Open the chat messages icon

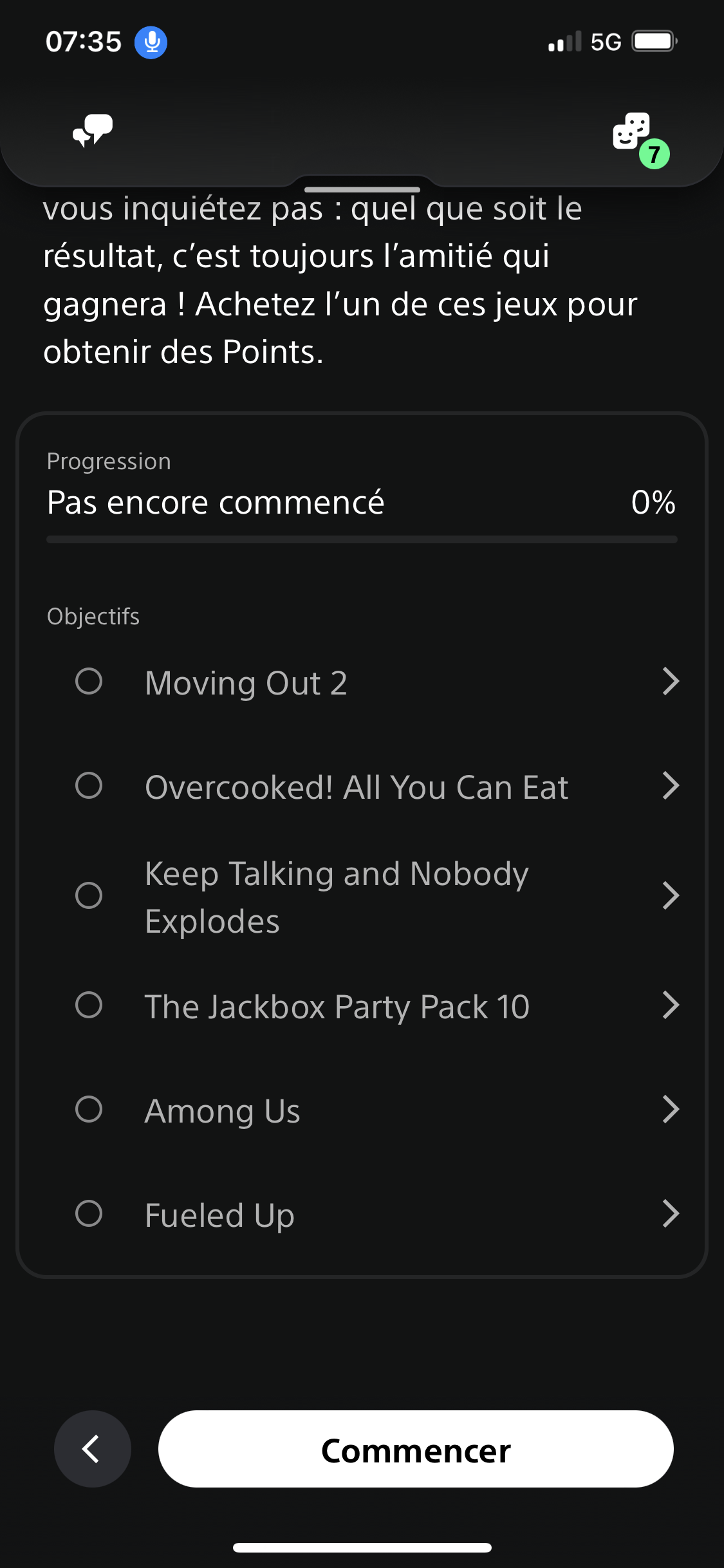click(93, 131)
